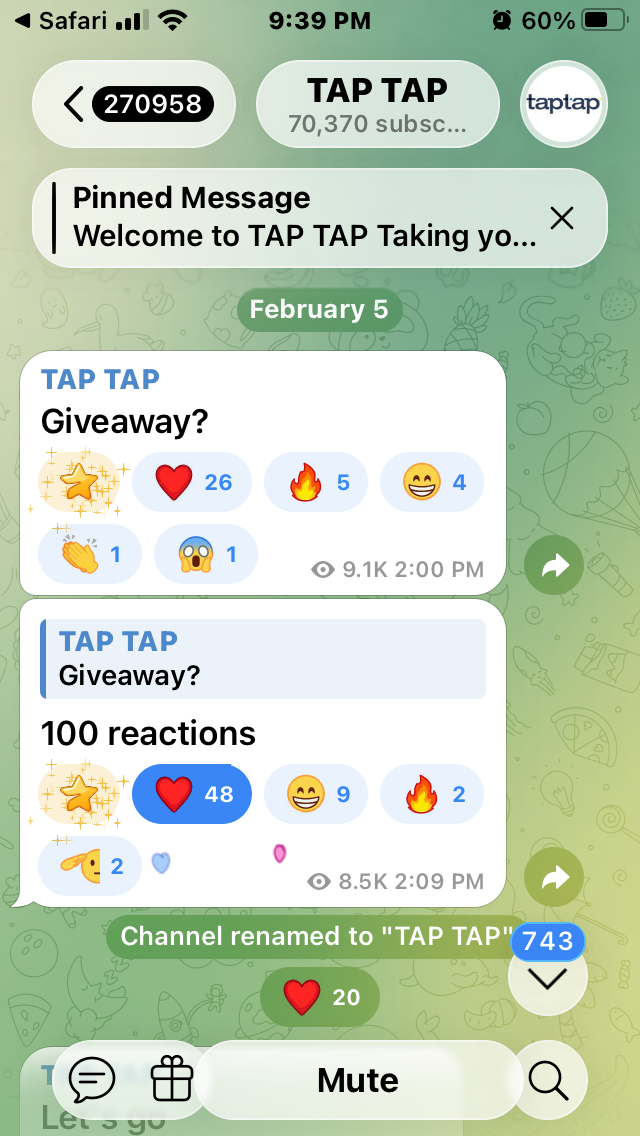Tap the grinning reaction showing 4
Screen dimensions: 640x1136
click(432, 483)
